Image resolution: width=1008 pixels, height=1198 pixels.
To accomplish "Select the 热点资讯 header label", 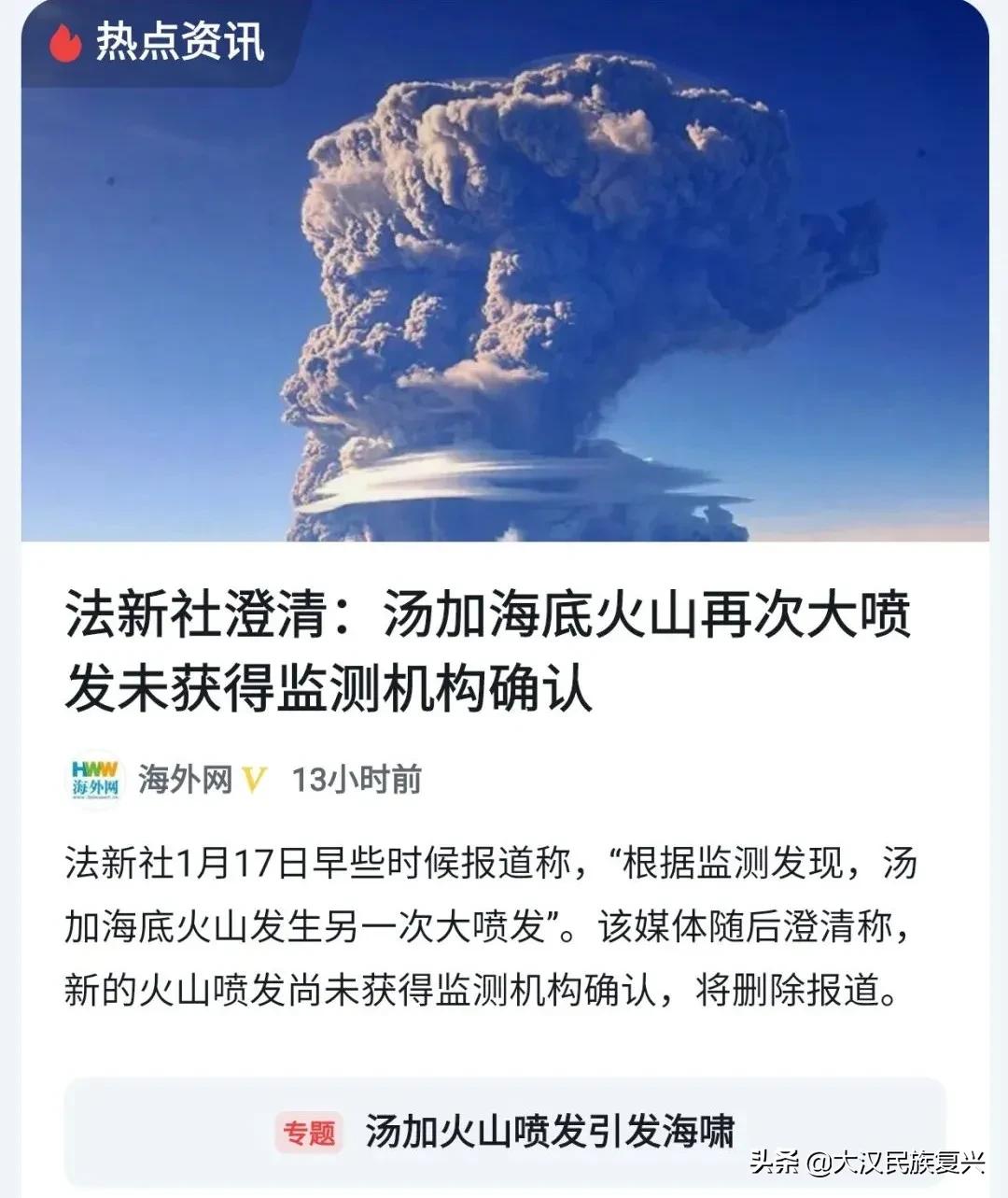I will [x=180, y=41].
